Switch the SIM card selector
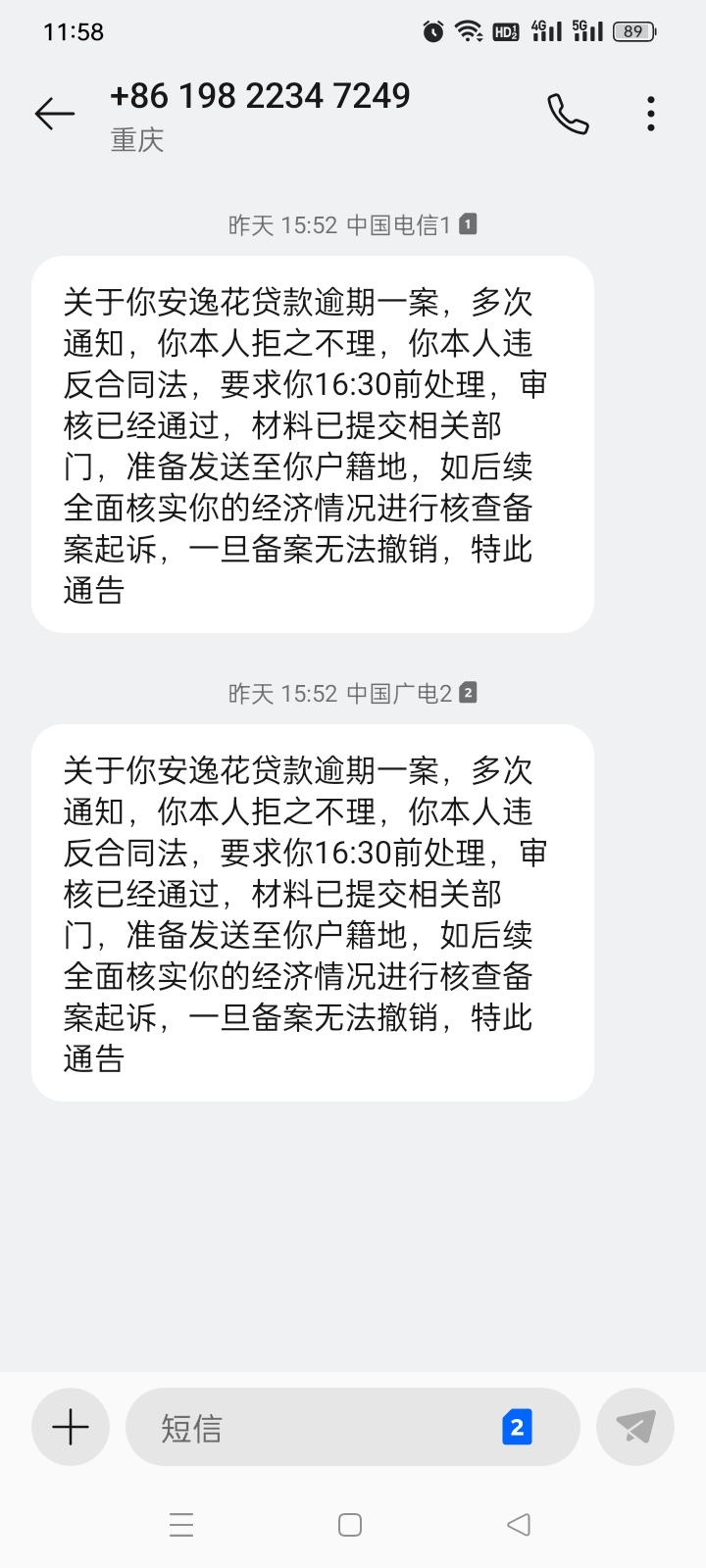 [517, 1427]
